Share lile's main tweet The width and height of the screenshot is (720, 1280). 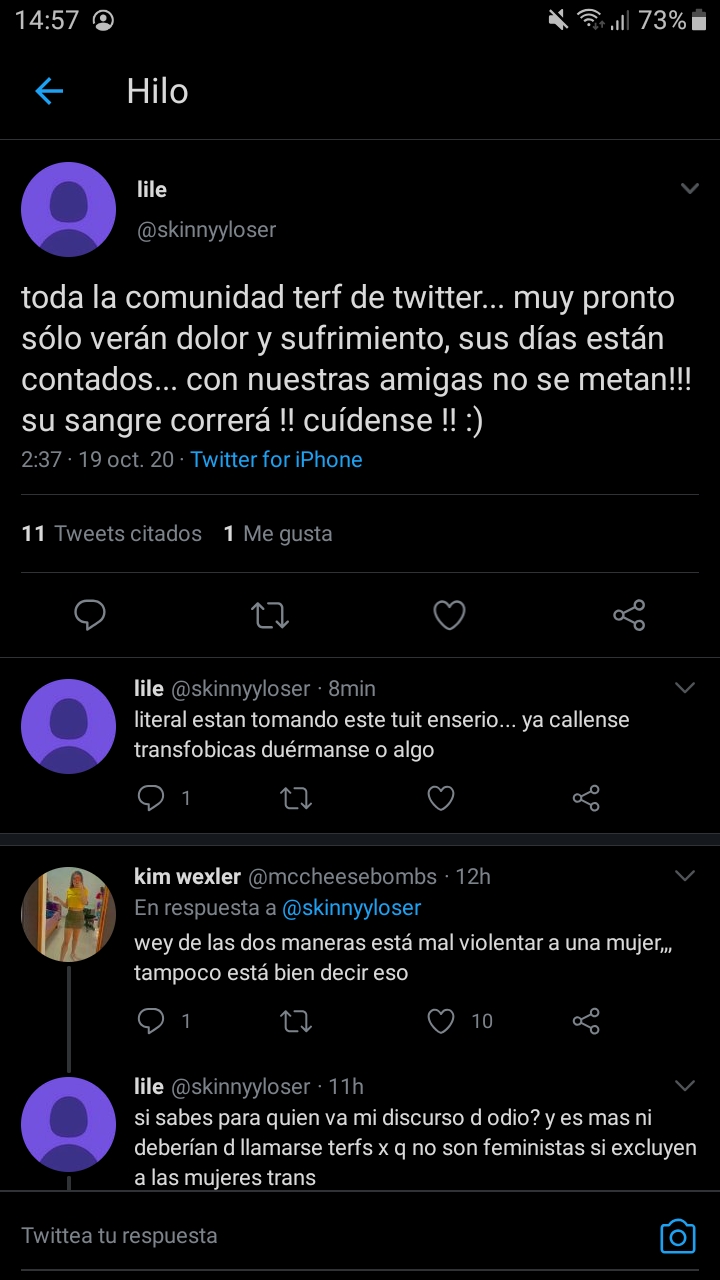(x=629, y=615)
